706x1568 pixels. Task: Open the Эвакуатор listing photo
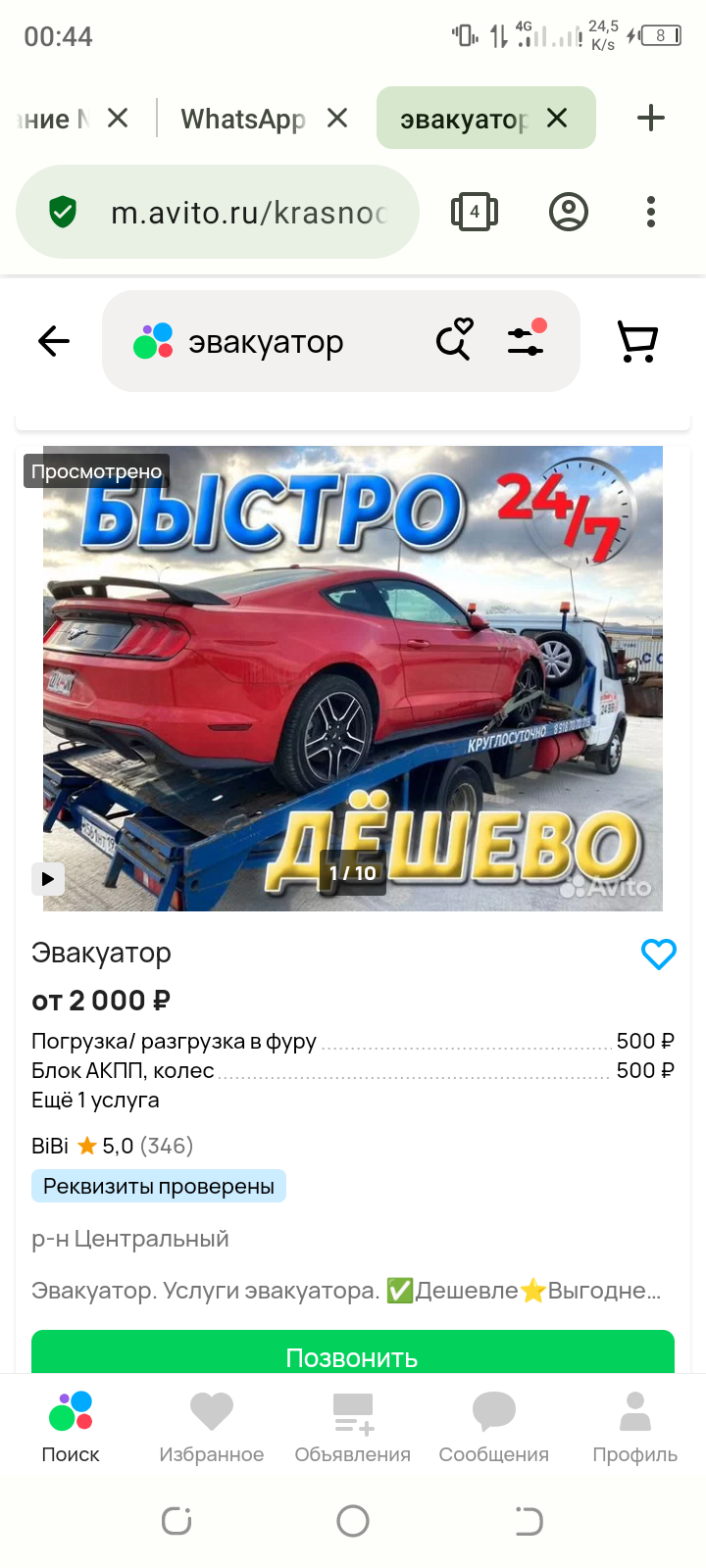(353, 678)
